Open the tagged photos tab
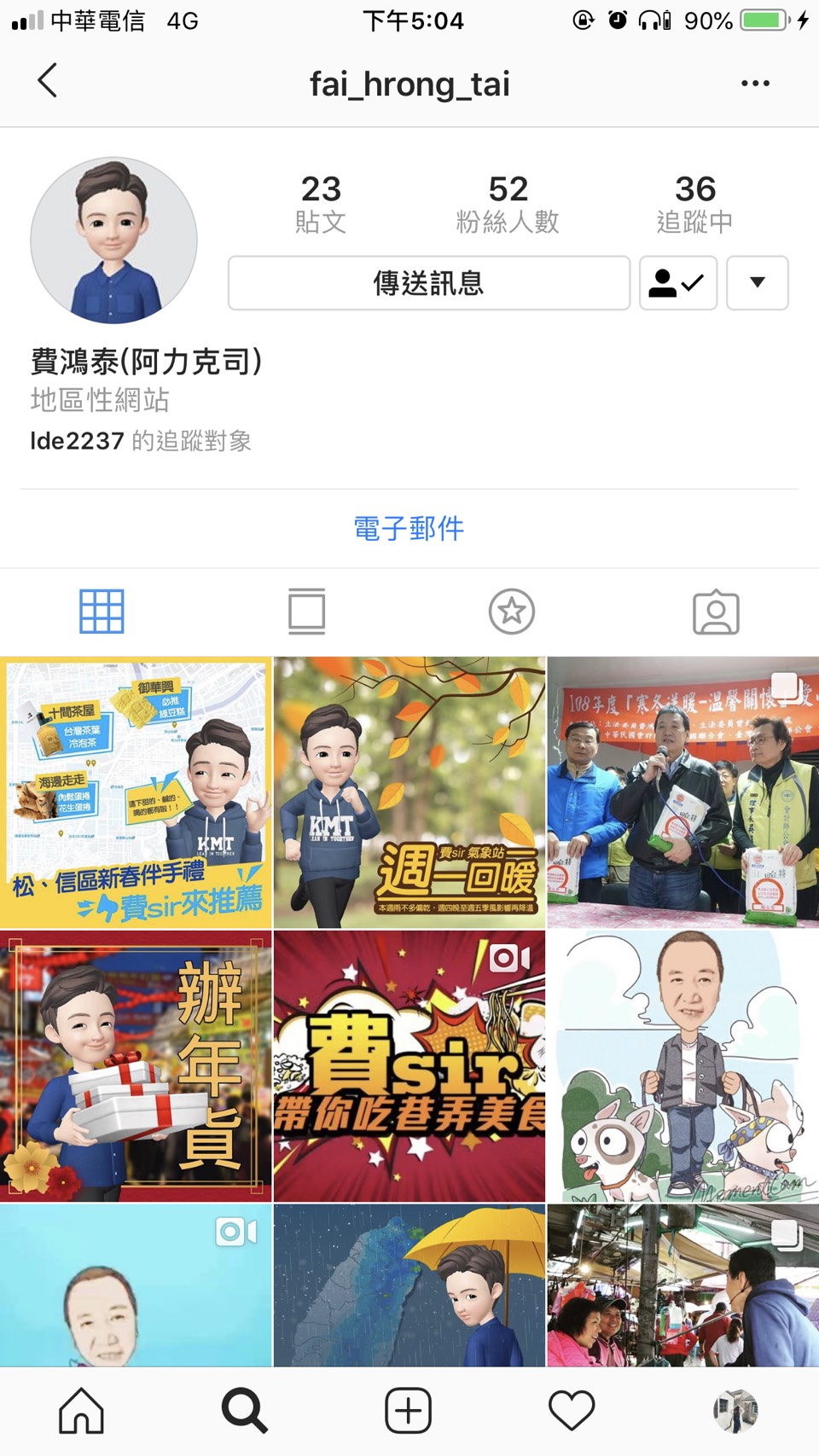Image resolution: width=819 pixels, height=1456 pixels. 716,612
